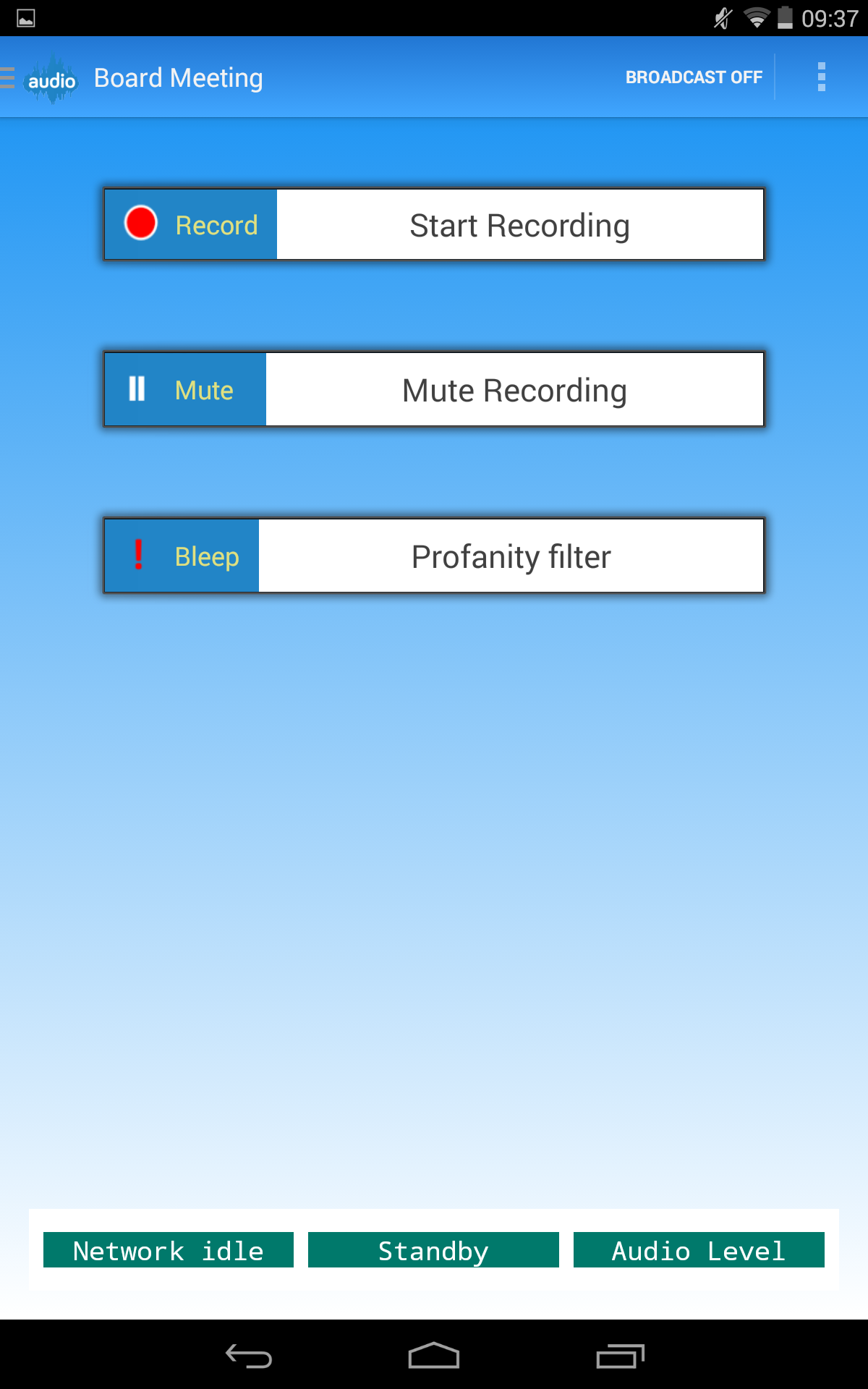Open the overflow menu
Screen dimensions: 868x1389
point(821,77)
